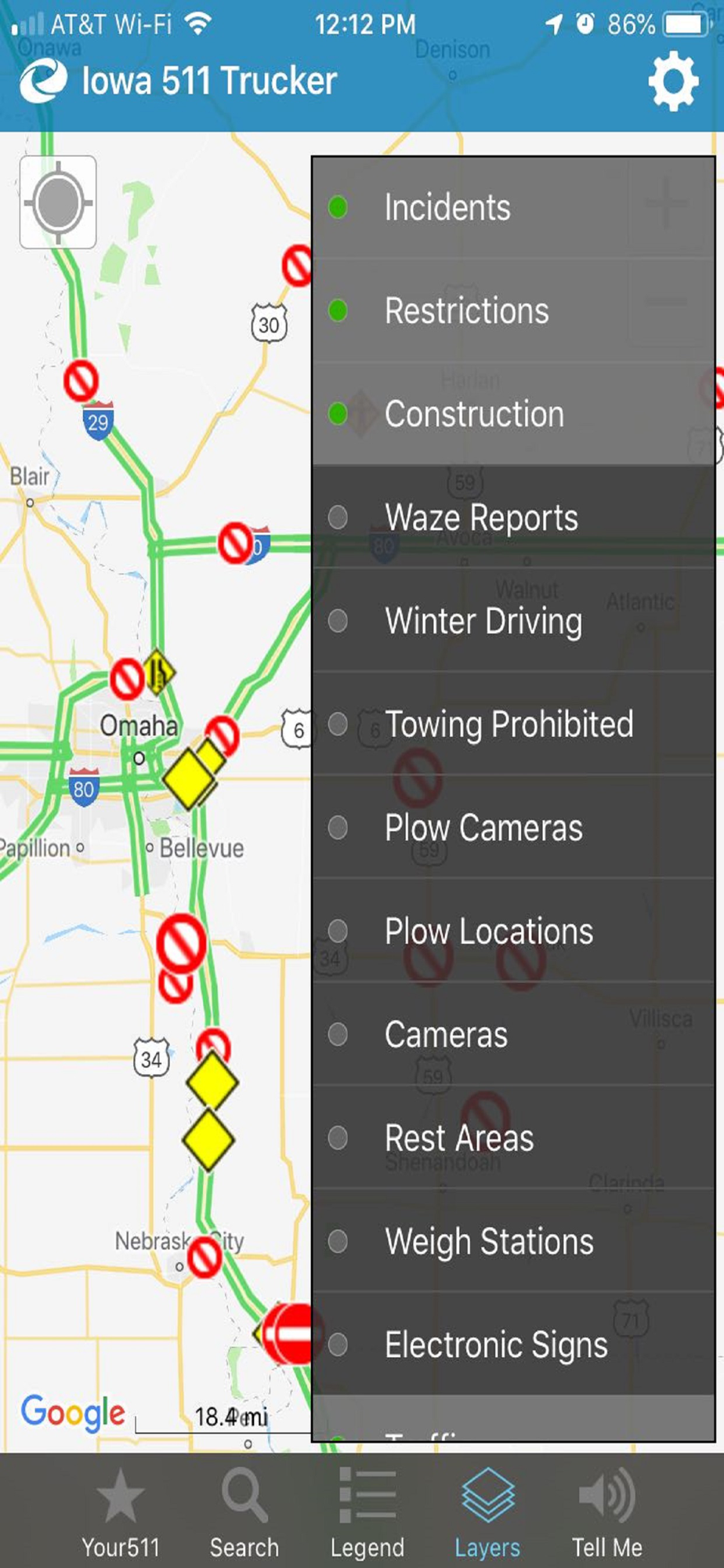The width and height of the screenshot is (724, 1568).
Task: Close the Layers panel tab
Action: point(487,1513)
